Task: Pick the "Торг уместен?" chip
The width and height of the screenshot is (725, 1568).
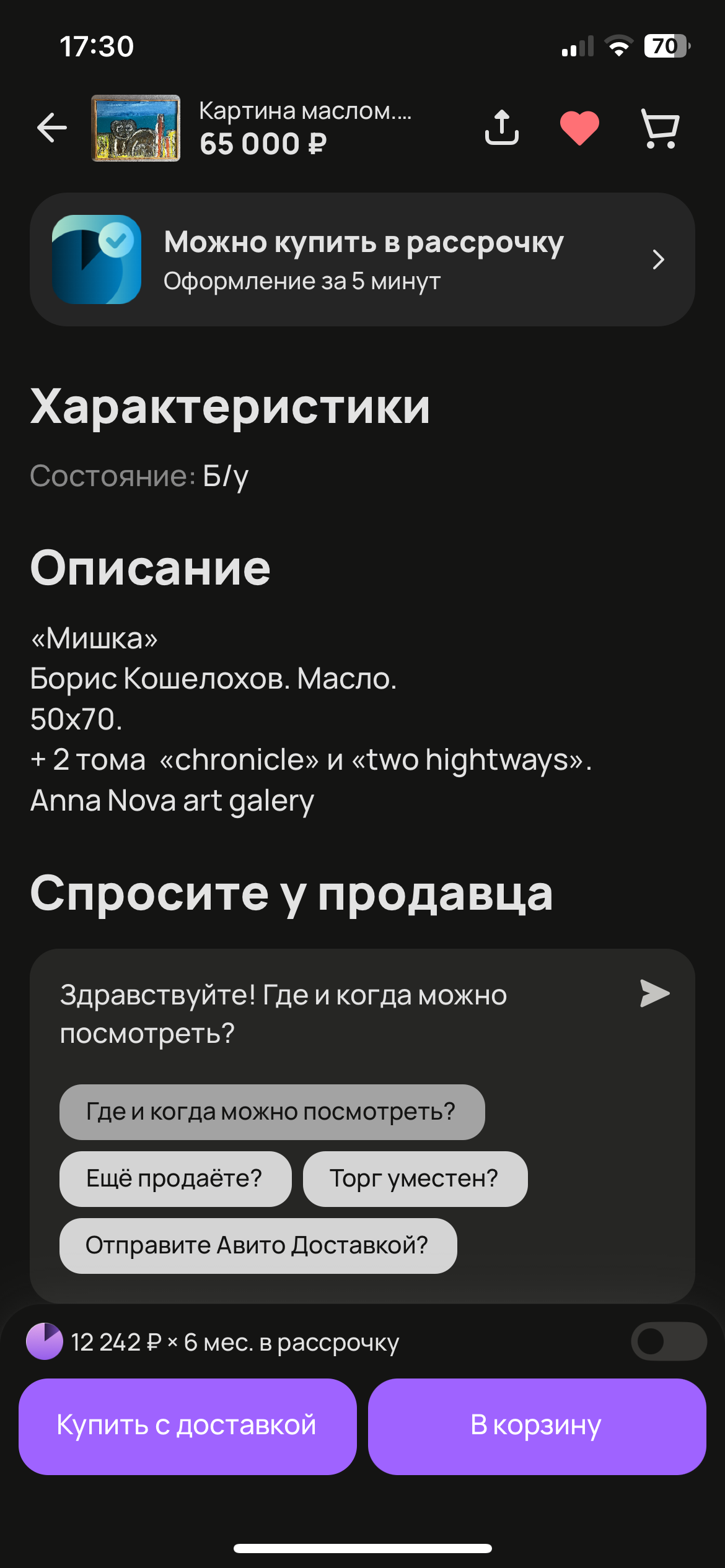Action: [x=415, y=1179]
